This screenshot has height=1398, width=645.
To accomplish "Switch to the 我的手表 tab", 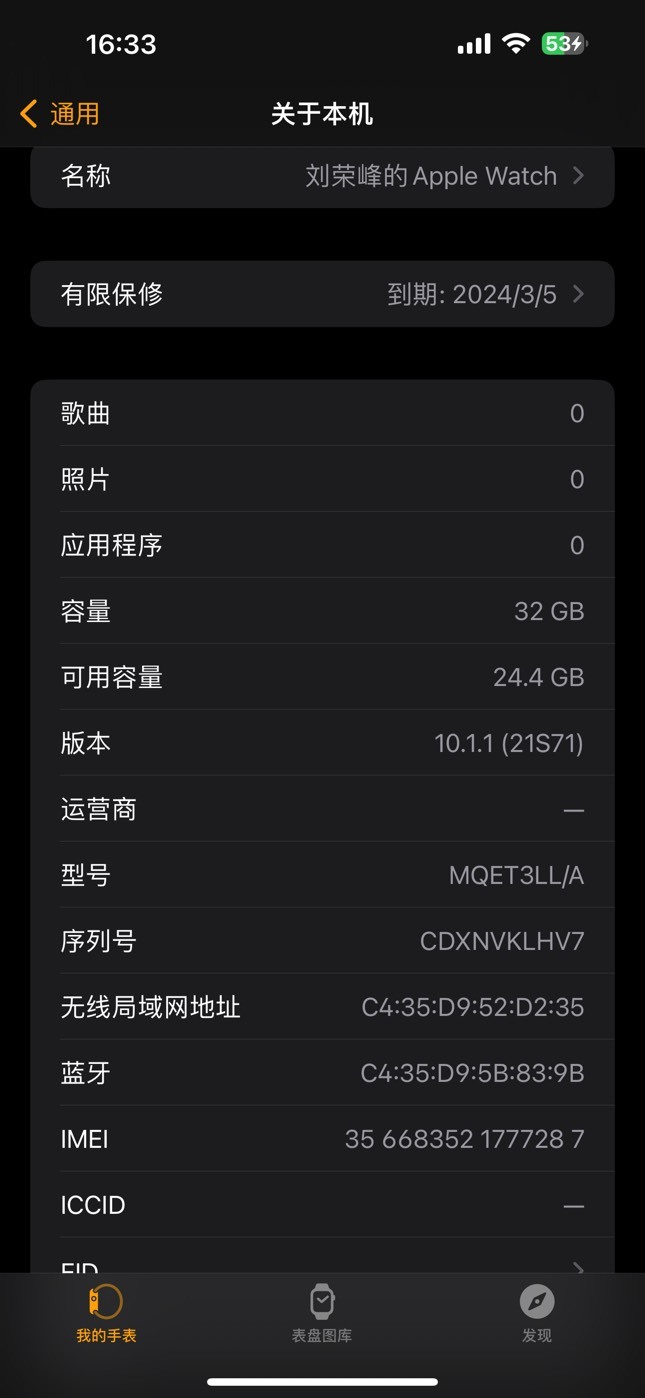I will (x=106, y=1313).
